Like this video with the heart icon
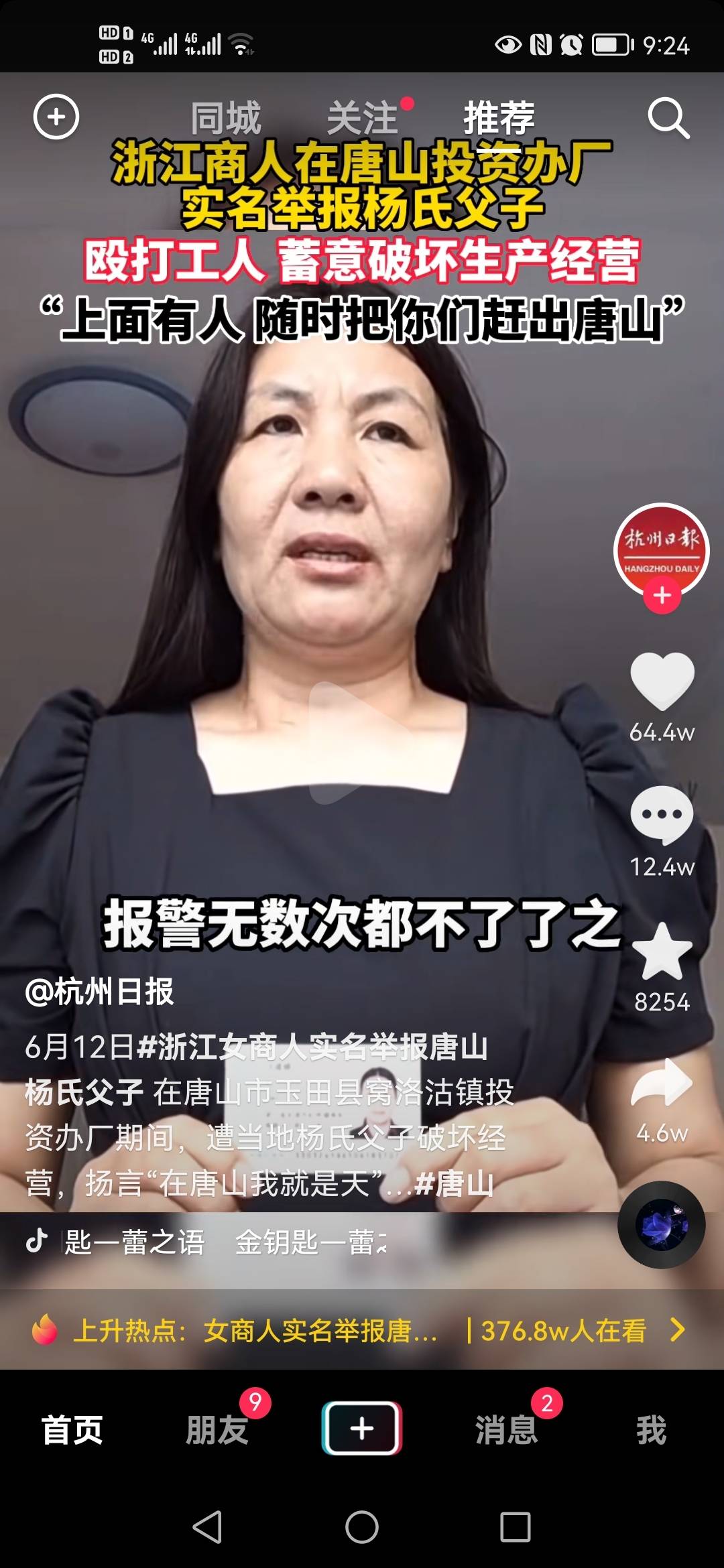The image size is (724, 1568). pyautogui.click(x=662, y=681)
